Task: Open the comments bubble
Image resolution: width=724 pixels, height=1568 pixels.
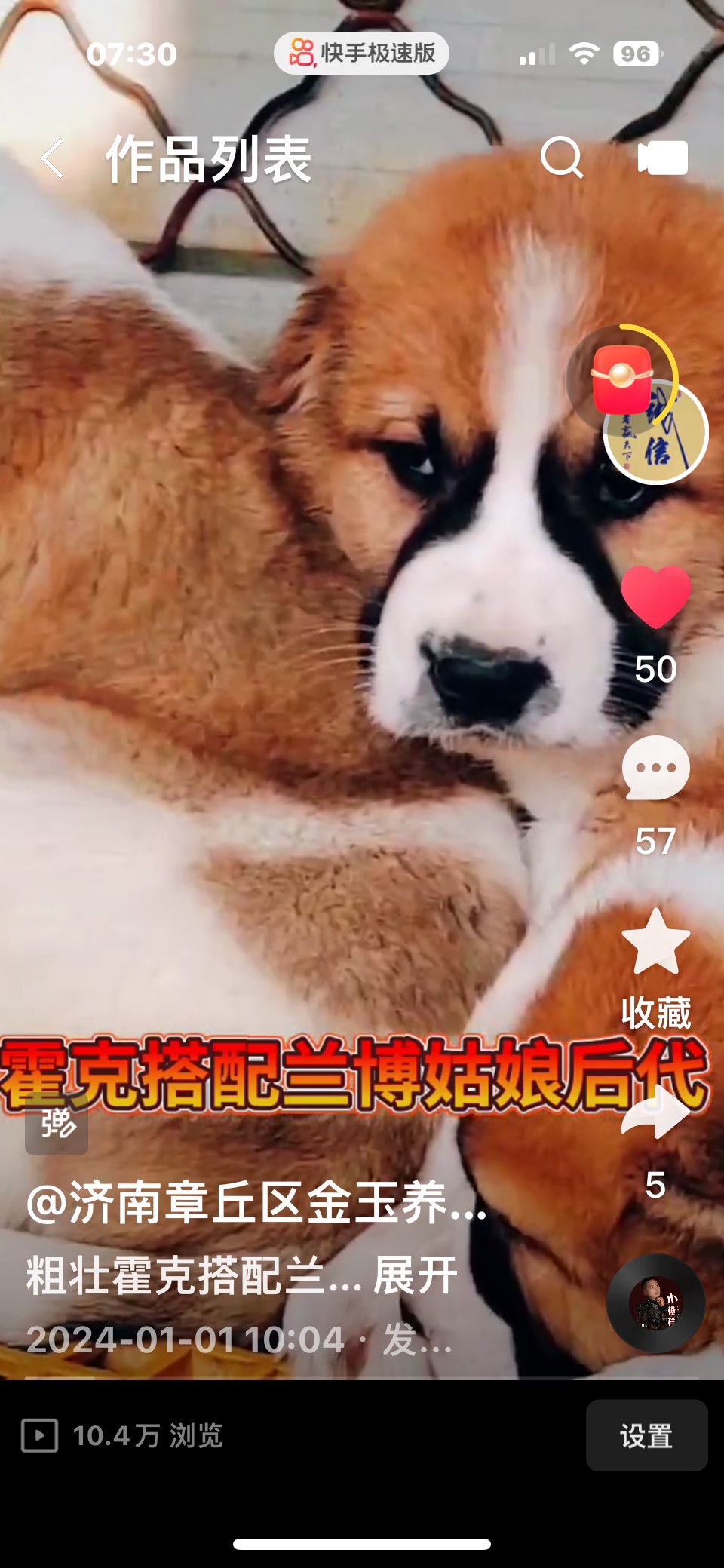Action: (x=655, y=769)
